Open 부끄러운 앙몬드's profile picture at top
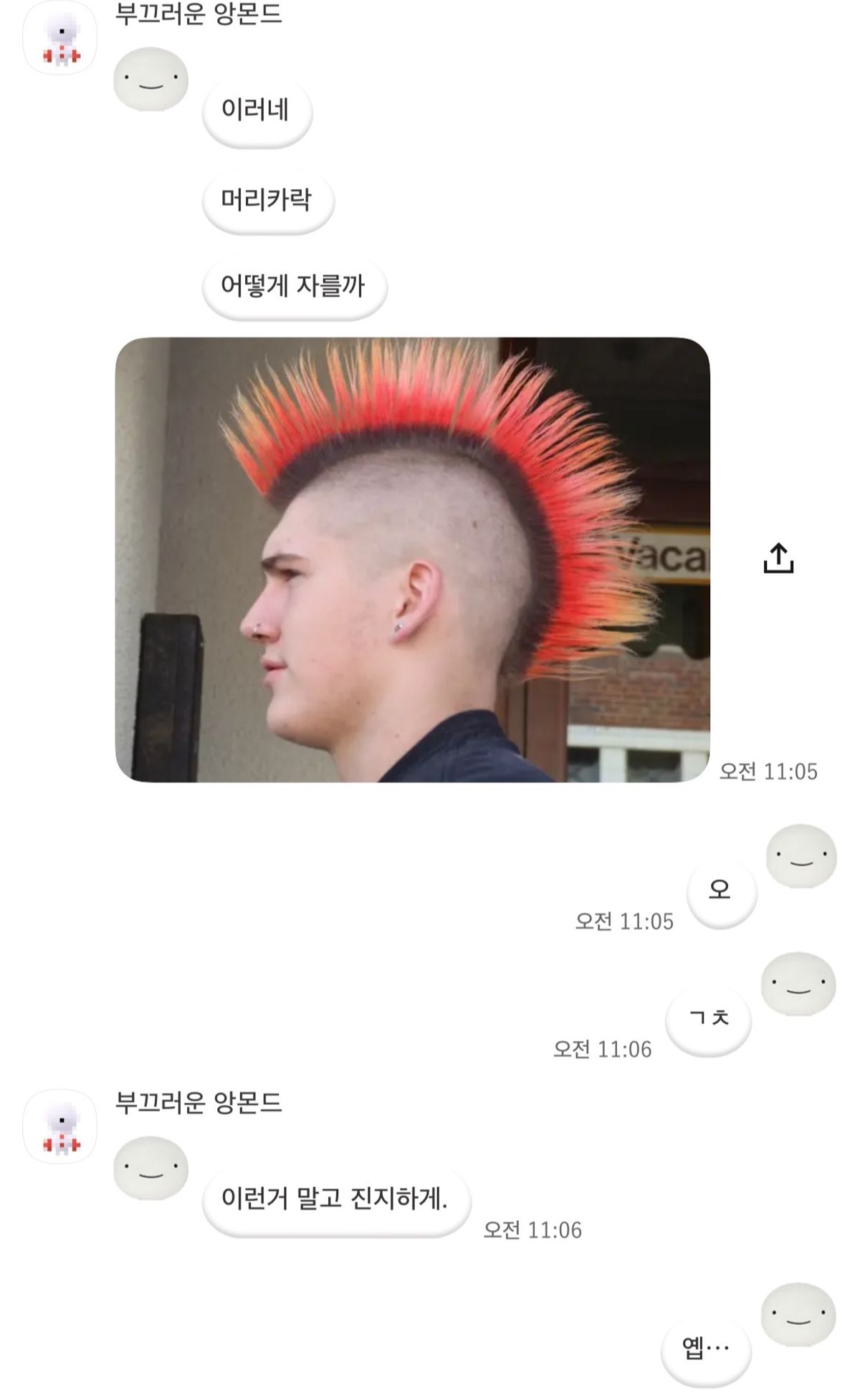Viewport: 860px width, 1400px height. coord(60,39)
